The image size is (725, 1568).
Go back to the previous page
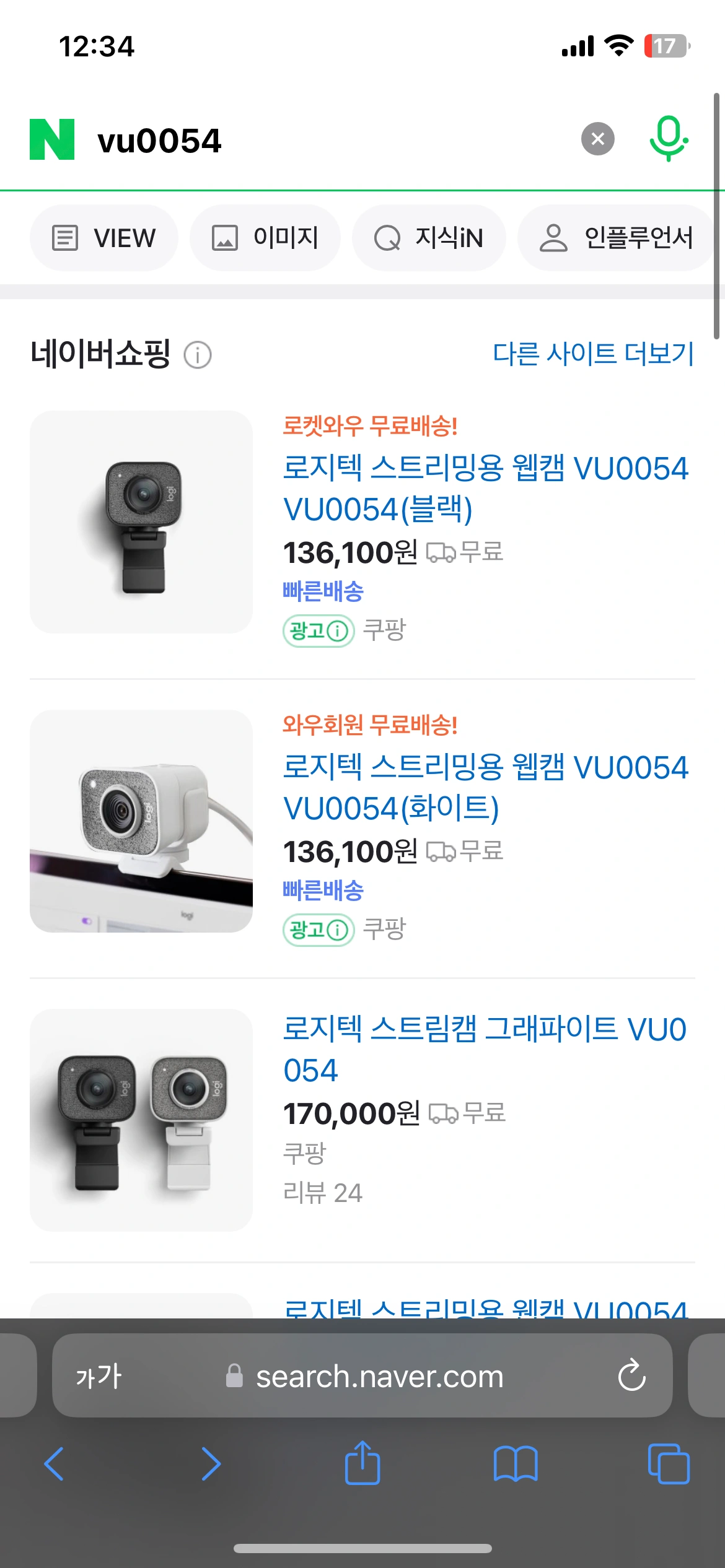point(55,1464)
